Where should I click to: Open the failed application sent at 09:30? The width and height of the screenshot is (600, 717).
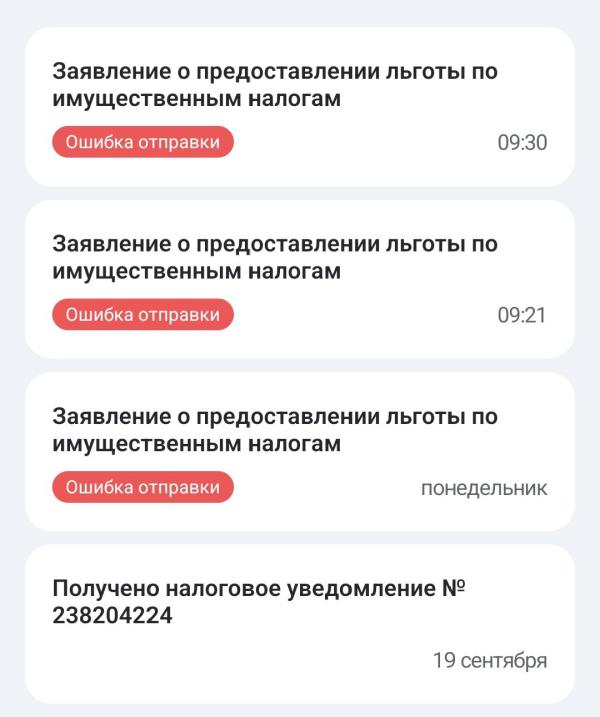coord(299,106)
